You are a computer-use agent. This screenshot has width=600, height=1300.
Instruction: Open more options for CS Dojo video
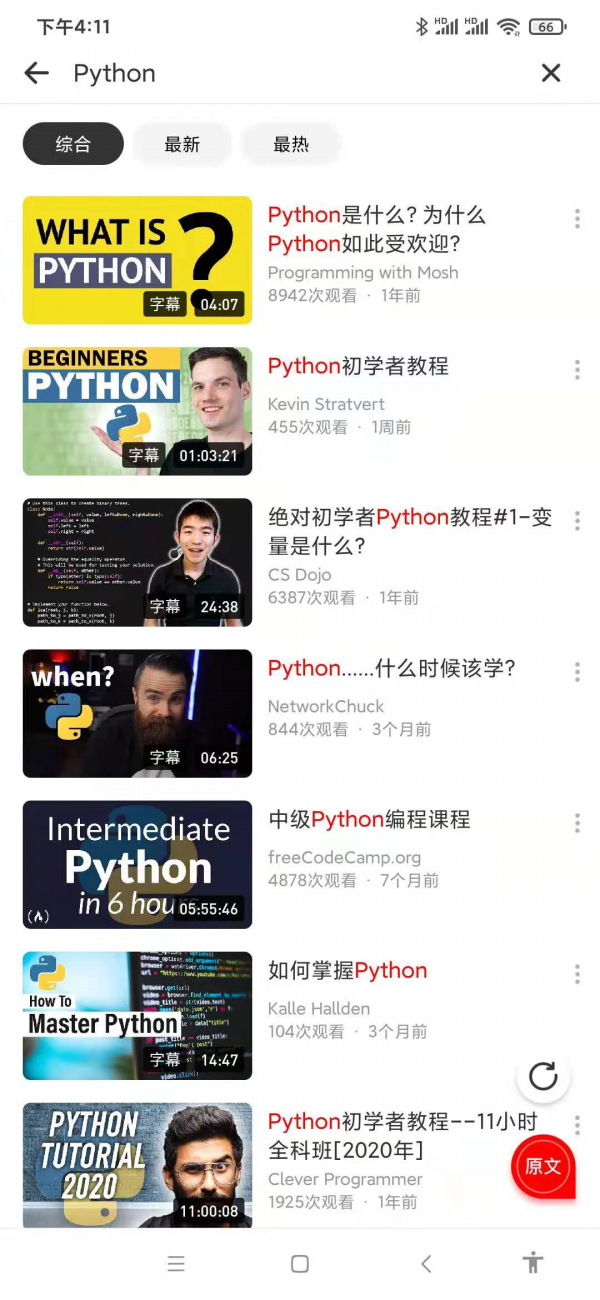tap(577, 521)
